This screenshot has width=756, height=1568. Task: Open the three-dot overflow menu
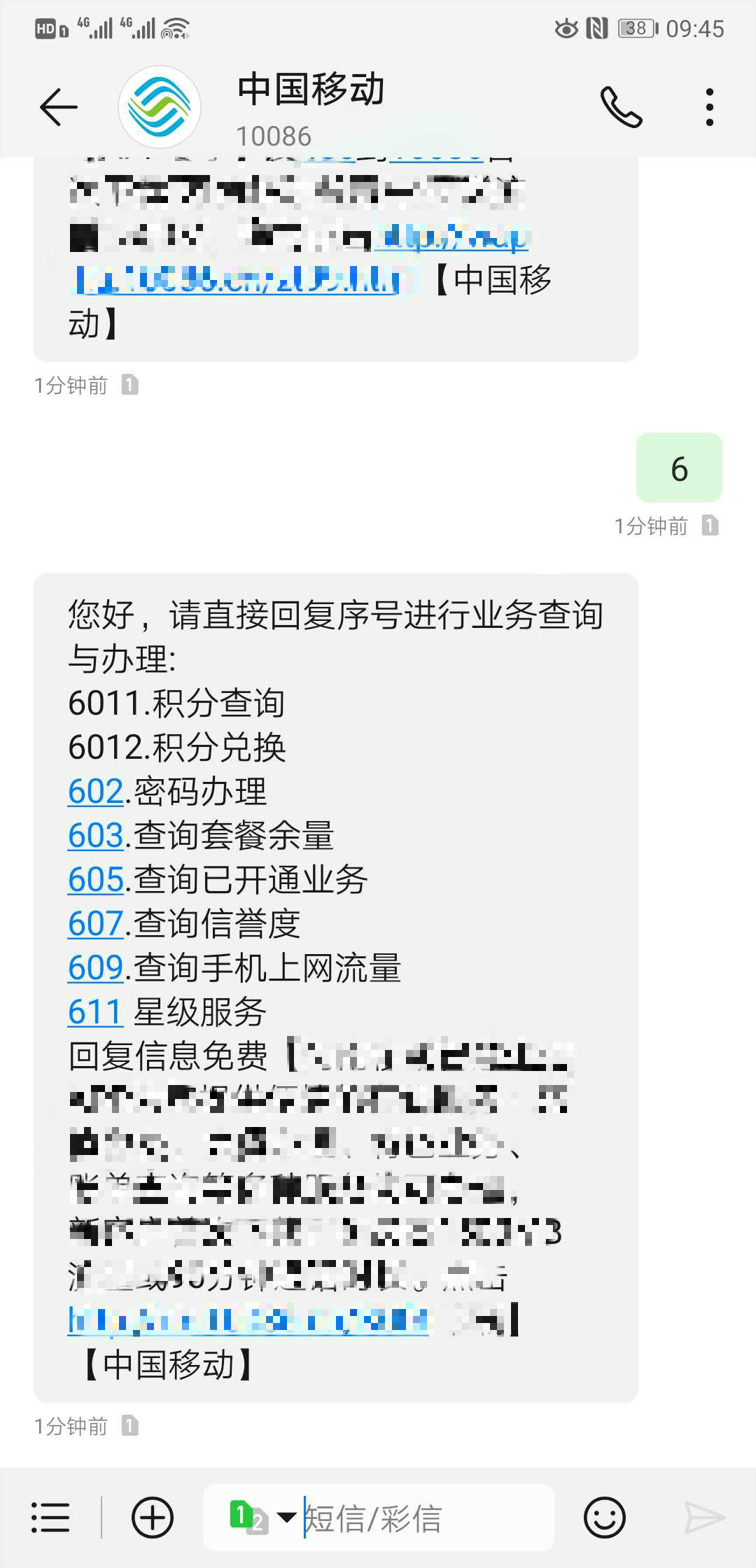[710, 105]
